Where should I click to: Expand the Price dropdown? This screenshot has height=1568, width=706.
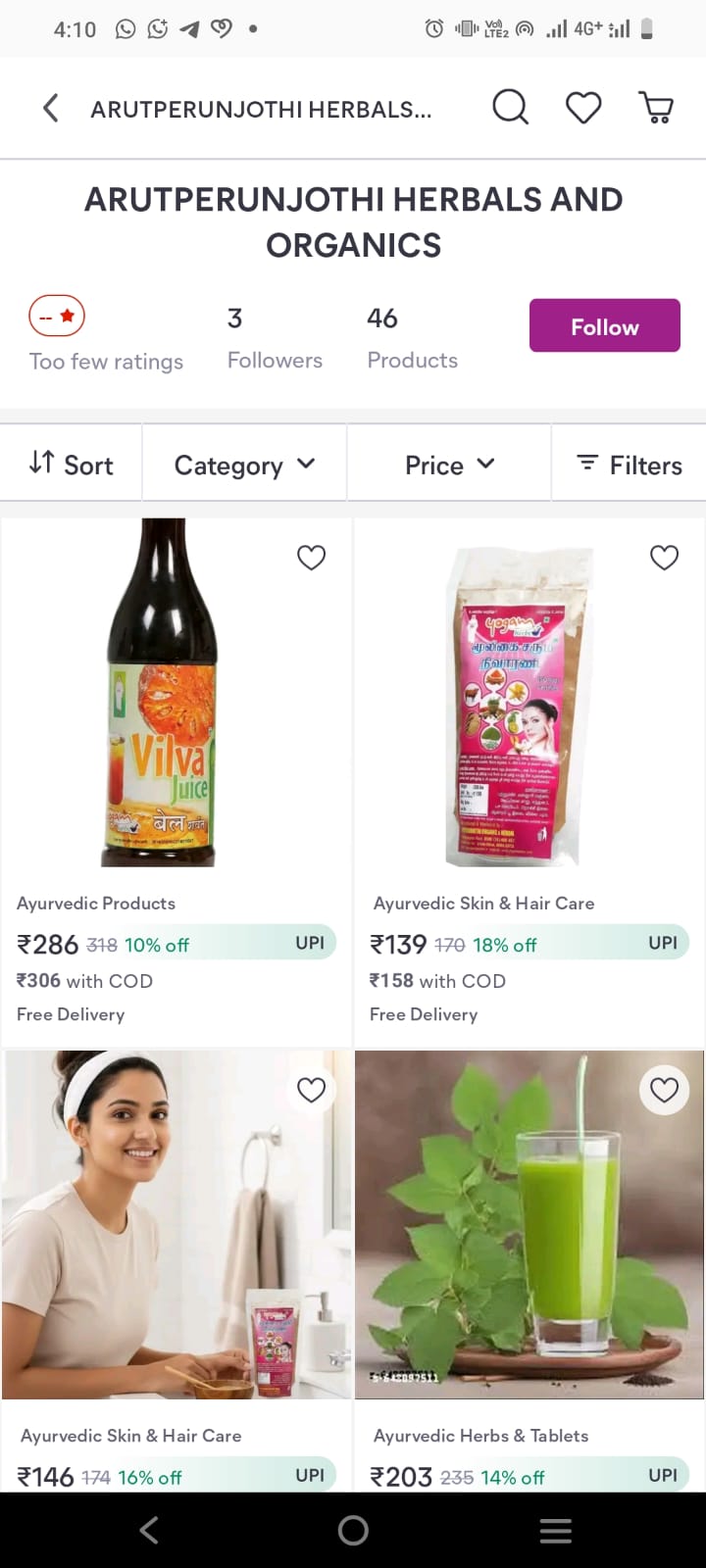(x=449, y=465)
